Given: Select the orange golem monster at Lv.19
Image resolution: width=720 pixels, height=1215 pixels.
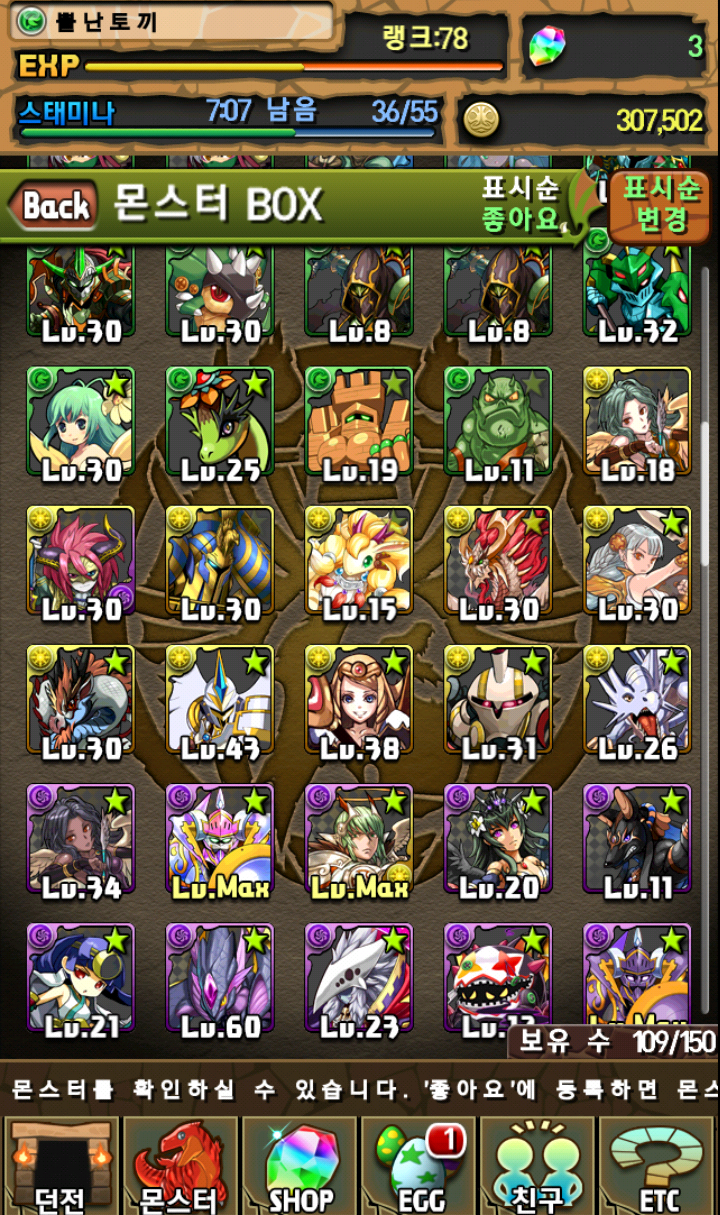Looking at the screenshot, I should (359, 422).
